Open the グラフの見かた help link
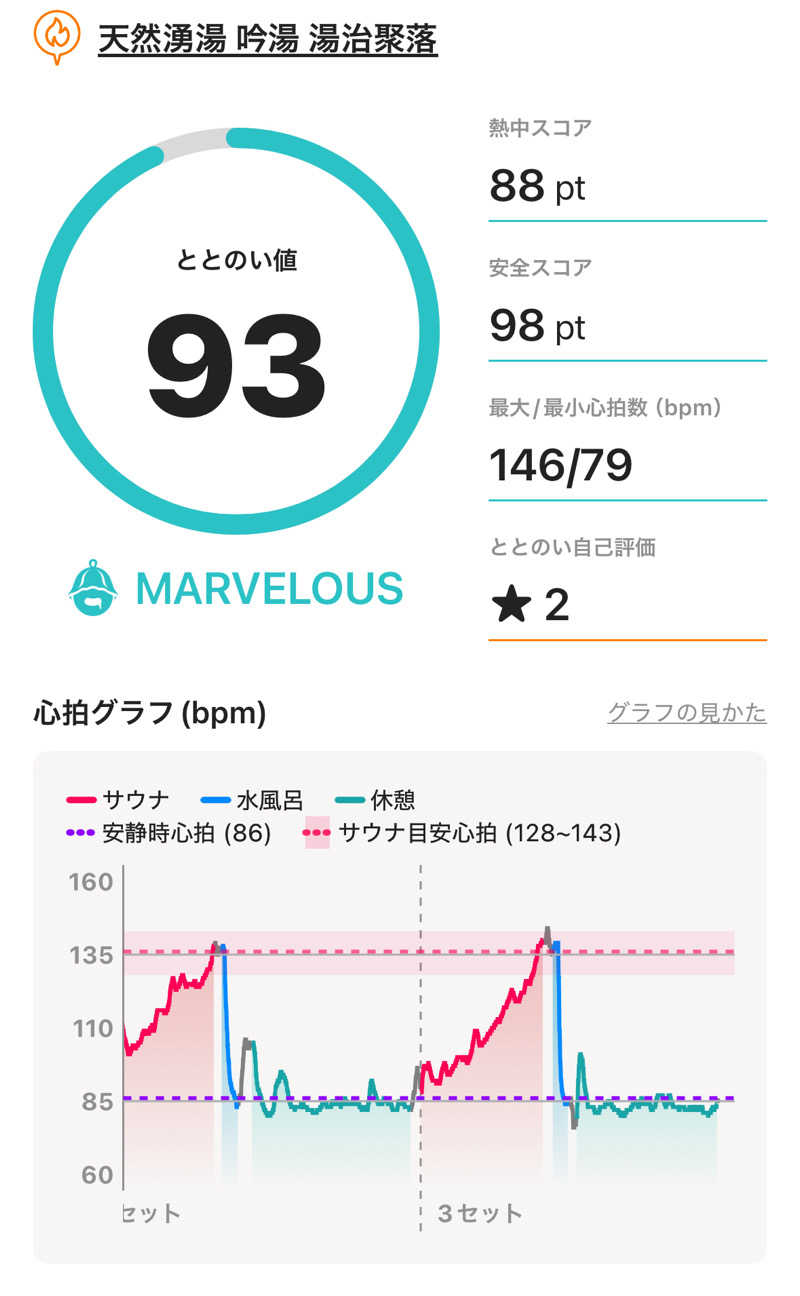 pos(686,713)
